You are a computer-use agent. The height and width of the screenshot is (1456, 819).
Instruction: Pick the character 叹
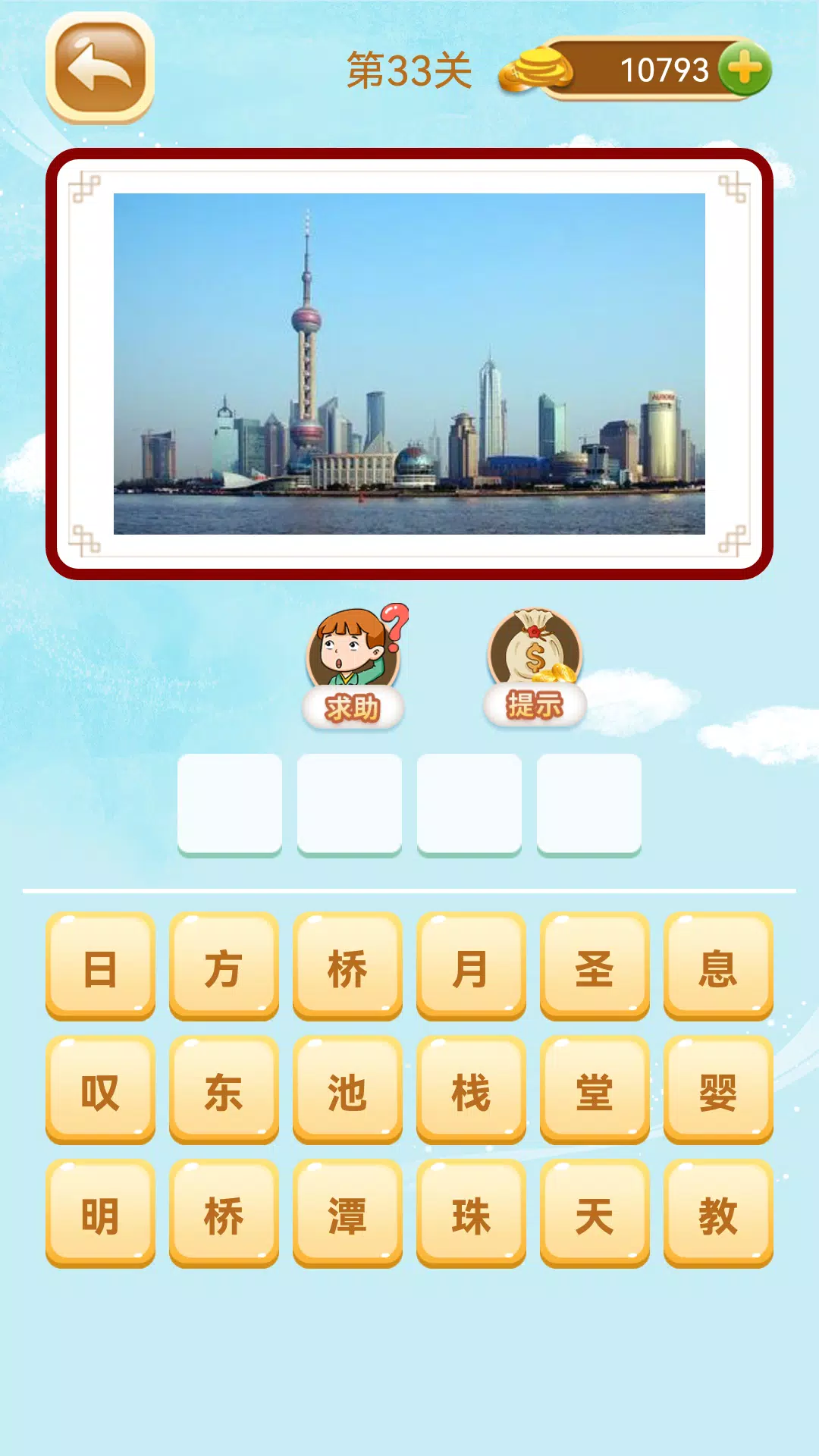point(100,1090)
